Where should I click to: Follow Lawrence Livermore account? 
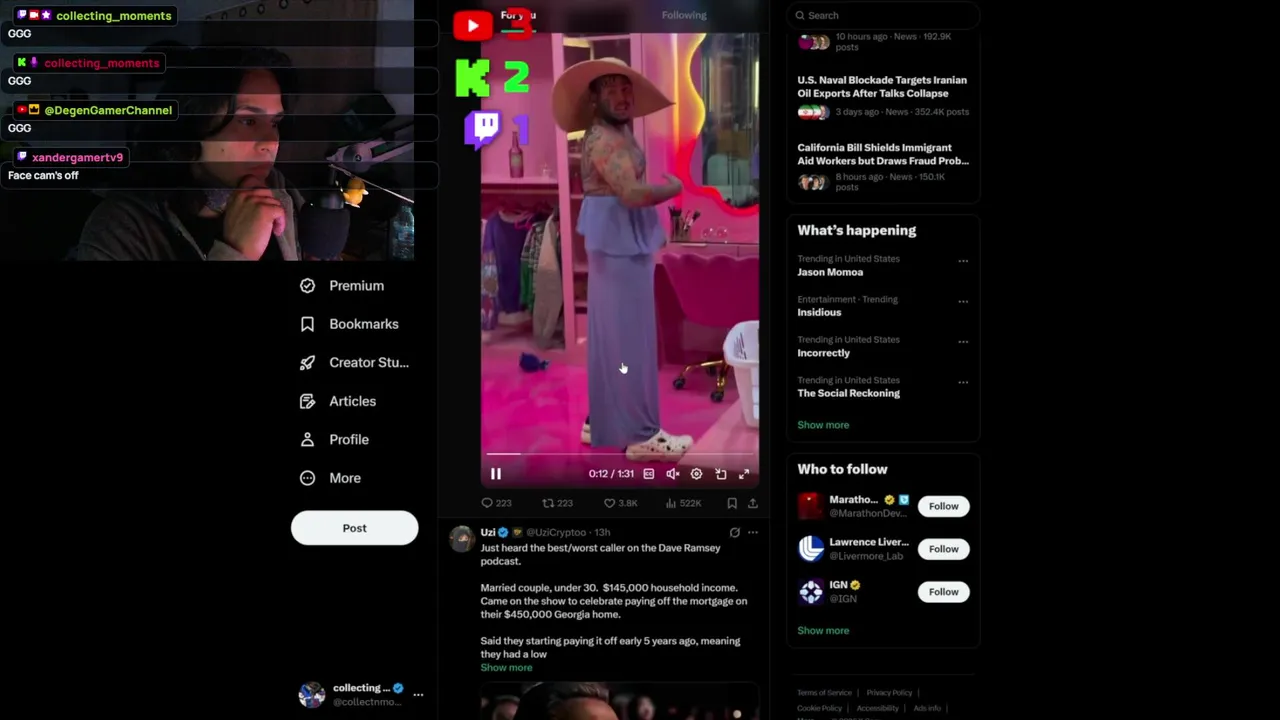click(943, 549)
